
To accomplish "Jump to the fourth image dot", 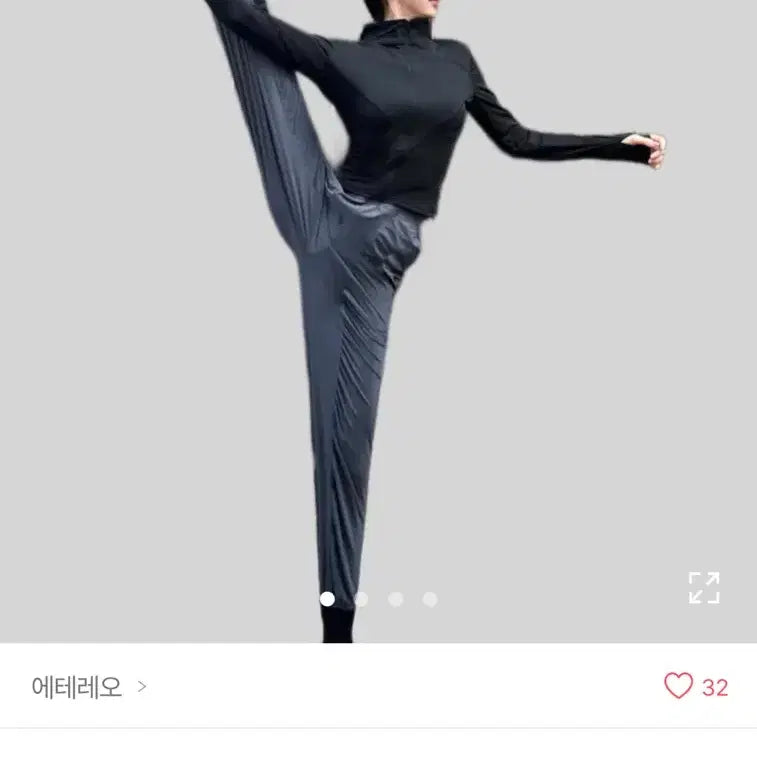I will pos(429,599).
